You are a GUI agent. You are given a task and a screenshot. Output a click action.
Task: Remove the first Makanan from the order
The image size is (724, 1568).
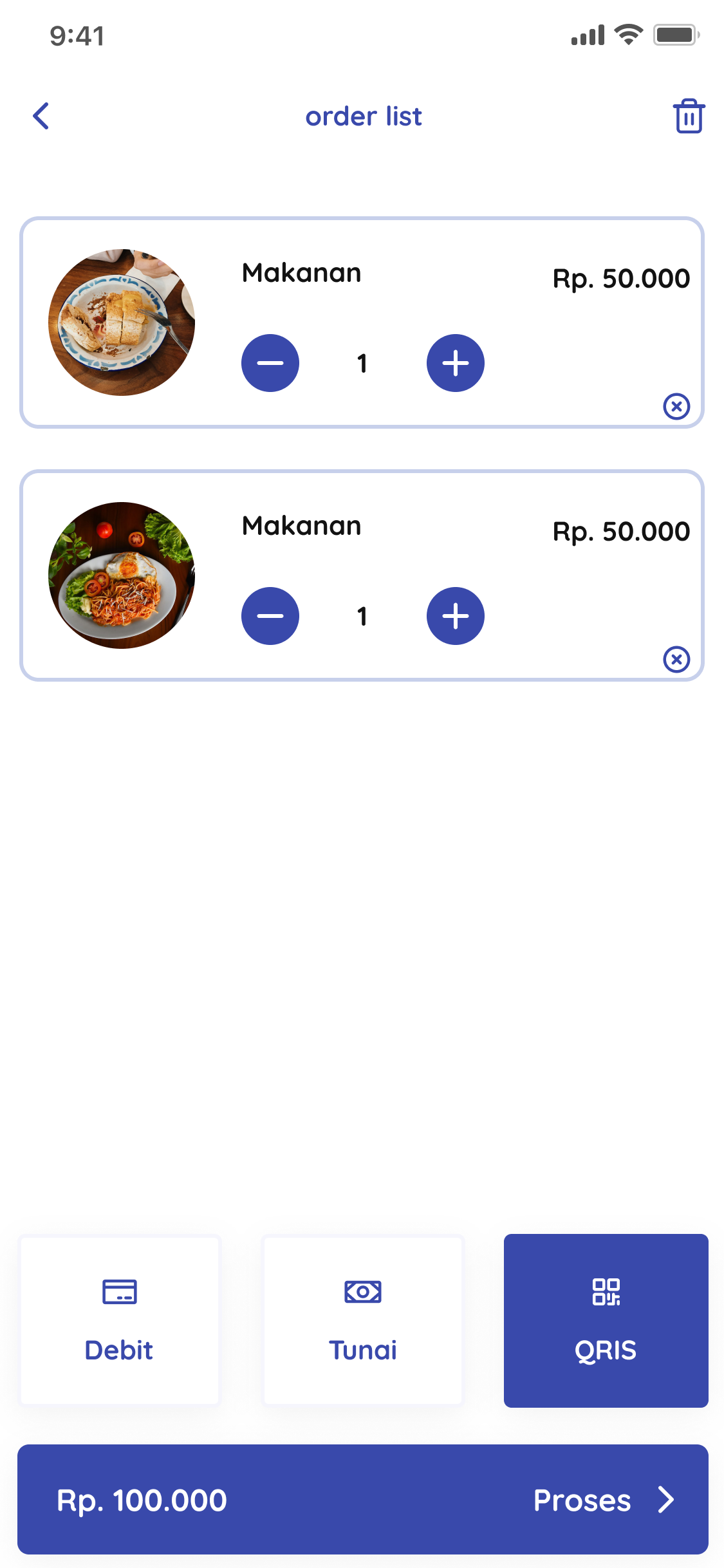[x=676, y=407]
